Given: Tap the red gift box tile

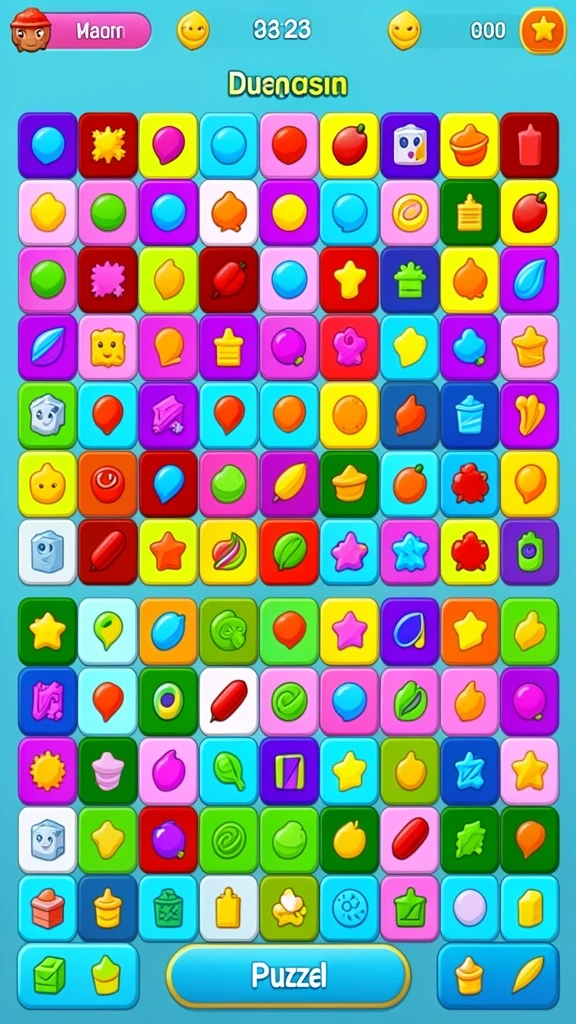Looking at the screenshot, I should click(48, 908).
